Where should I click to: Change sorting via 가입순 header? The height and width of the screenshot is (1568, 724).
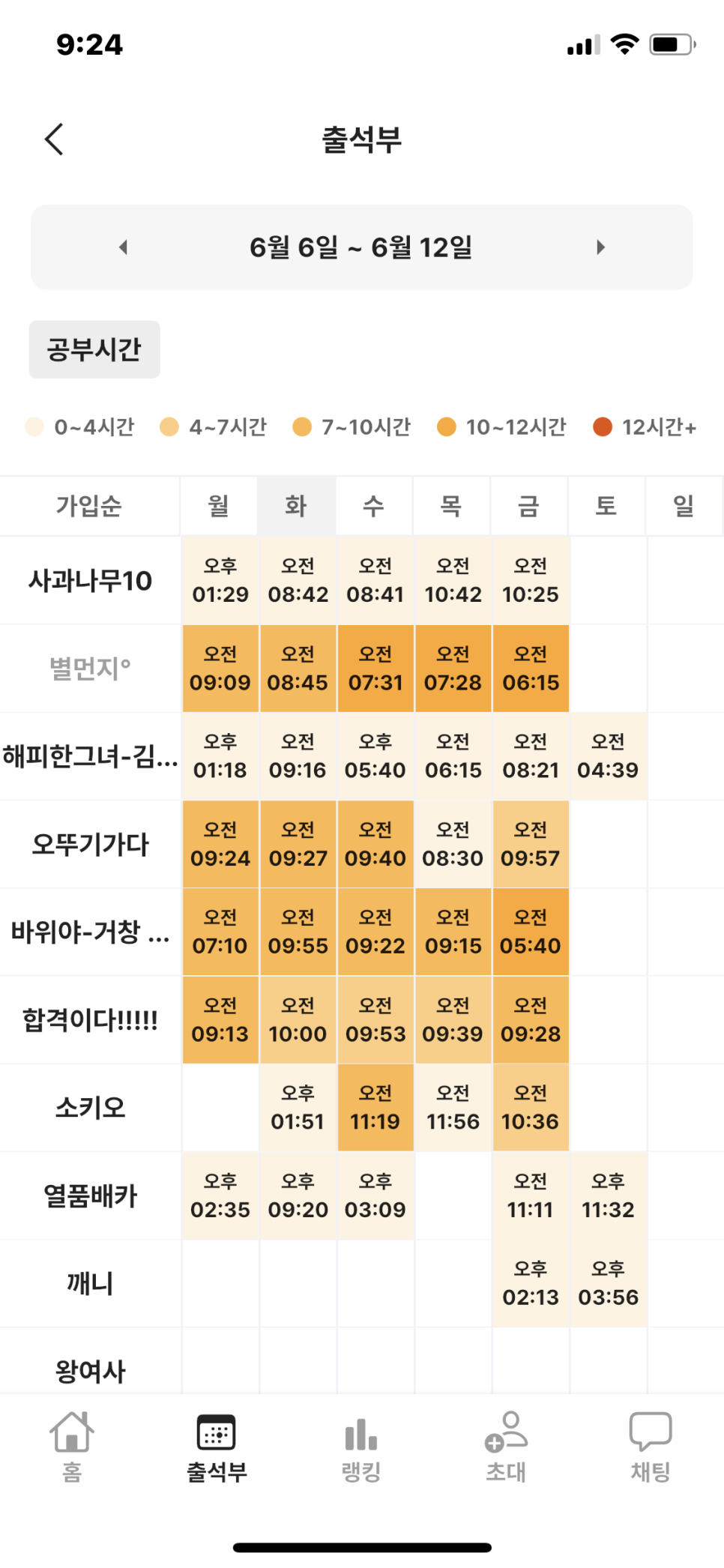[x=89, y=506]
